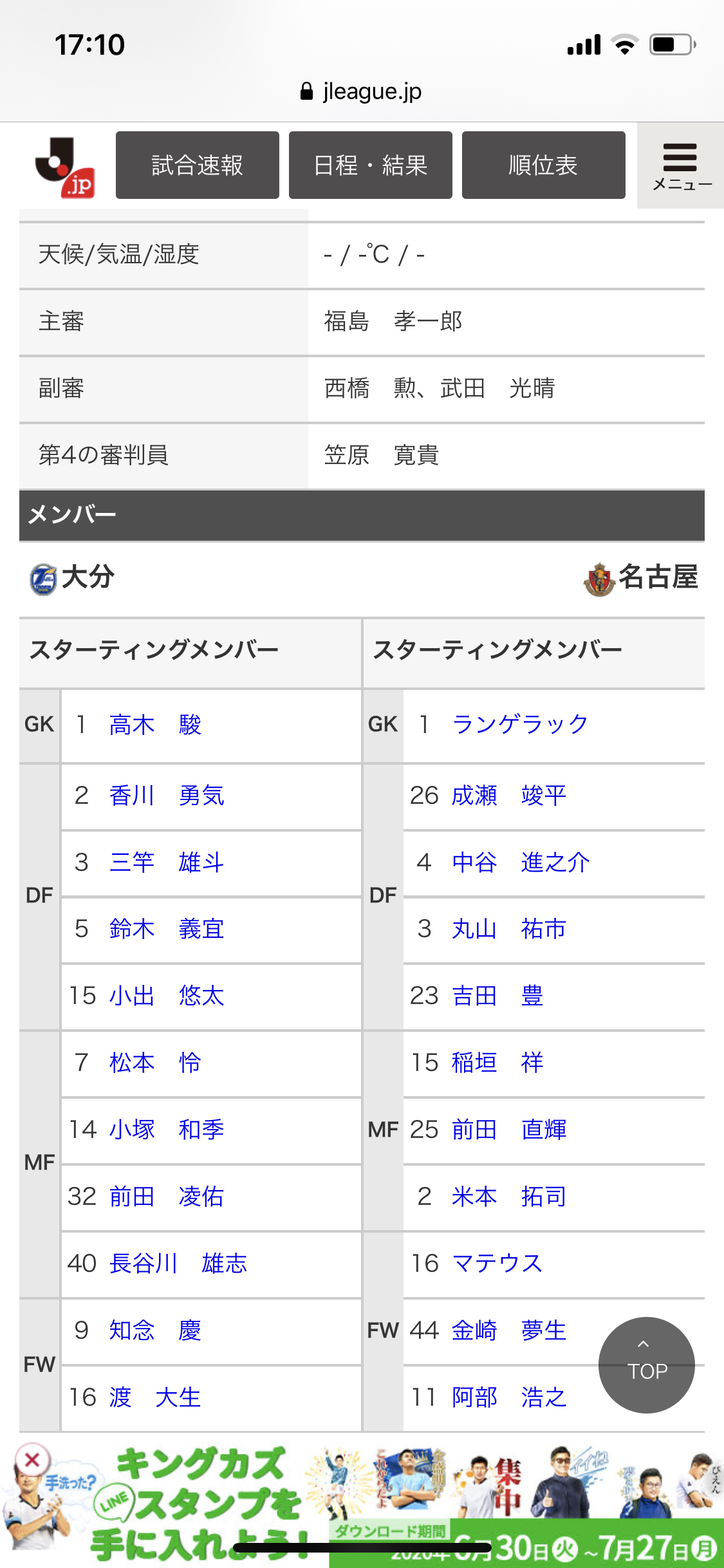Open player profile for ランゲラック
724x1568 pixels.
tap(520, 723)
